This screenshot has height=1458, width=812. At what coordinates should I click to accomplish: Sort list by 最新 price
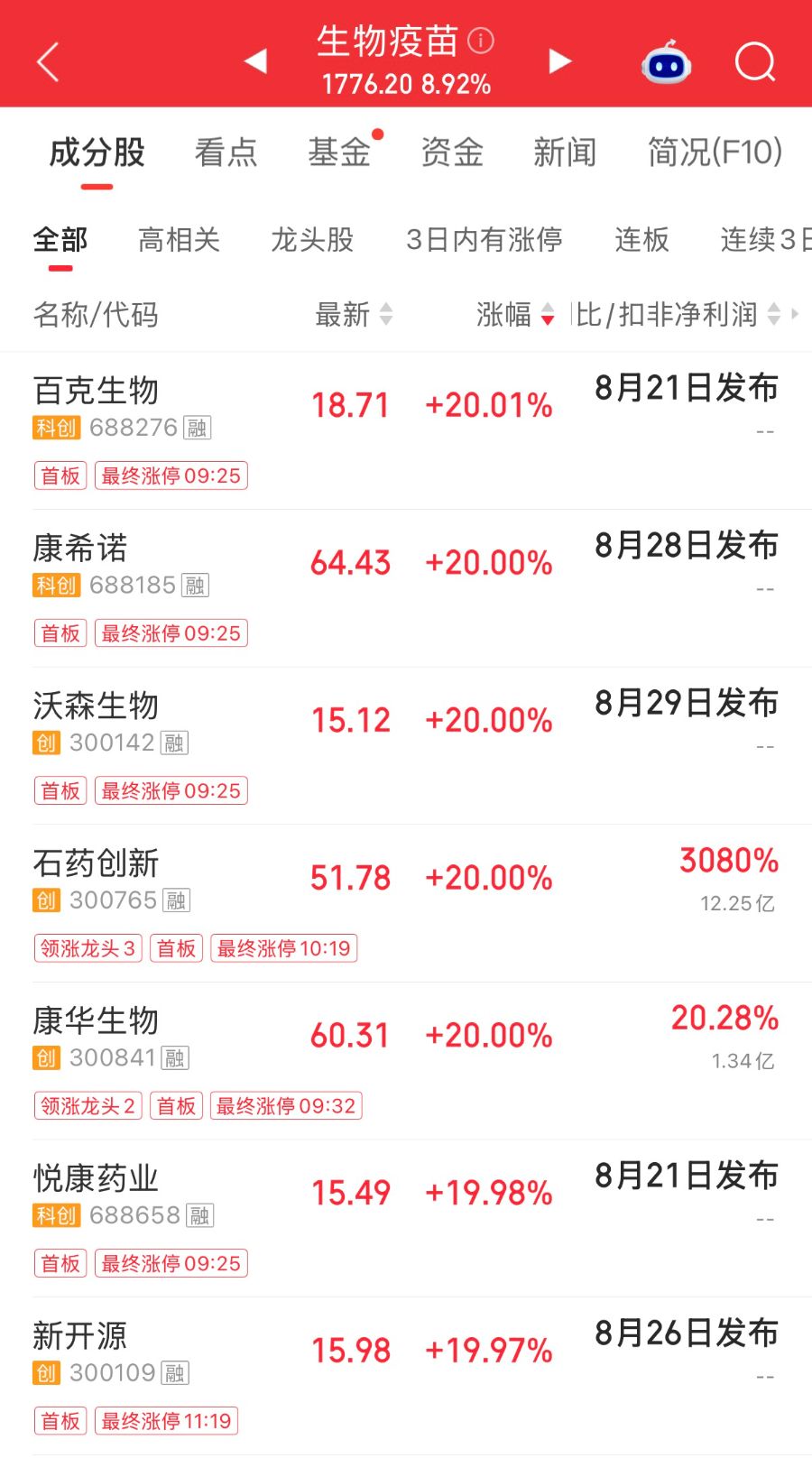[x=354, y=314]
